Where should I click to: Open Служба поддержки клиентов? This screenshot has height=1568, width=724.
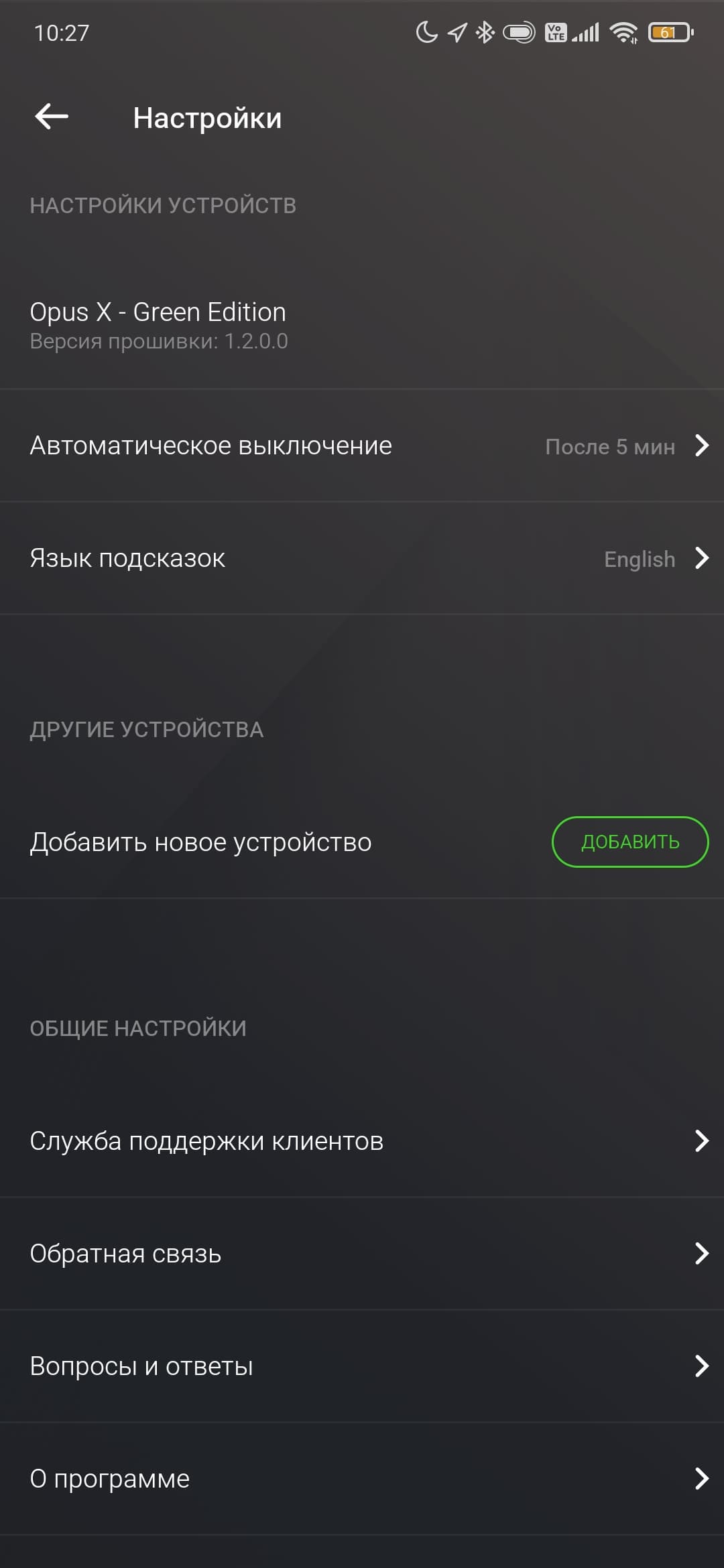(x=362, y=1140)
